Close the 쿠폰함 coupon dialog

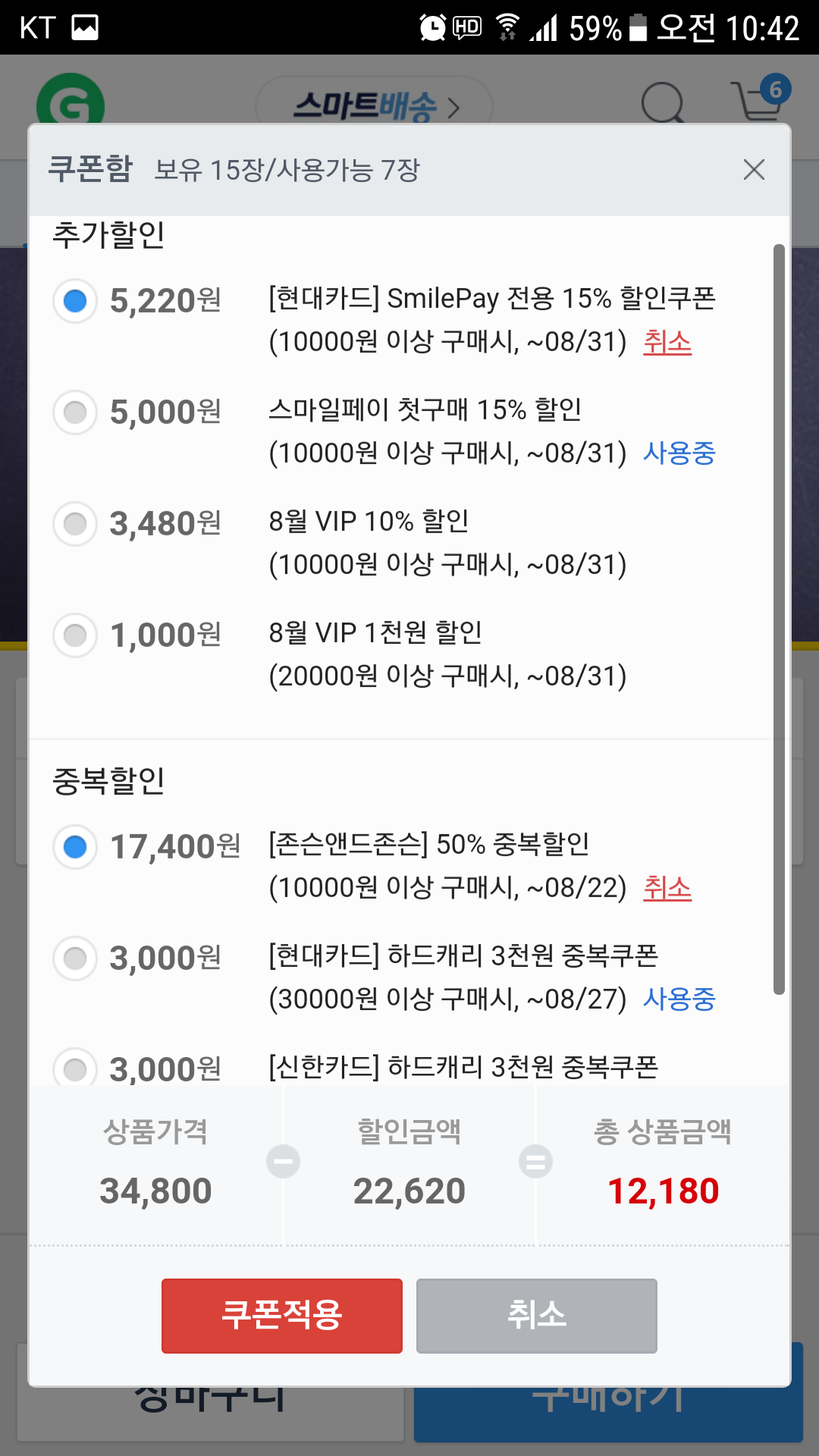pyautogui.click(x=754, y=170)
